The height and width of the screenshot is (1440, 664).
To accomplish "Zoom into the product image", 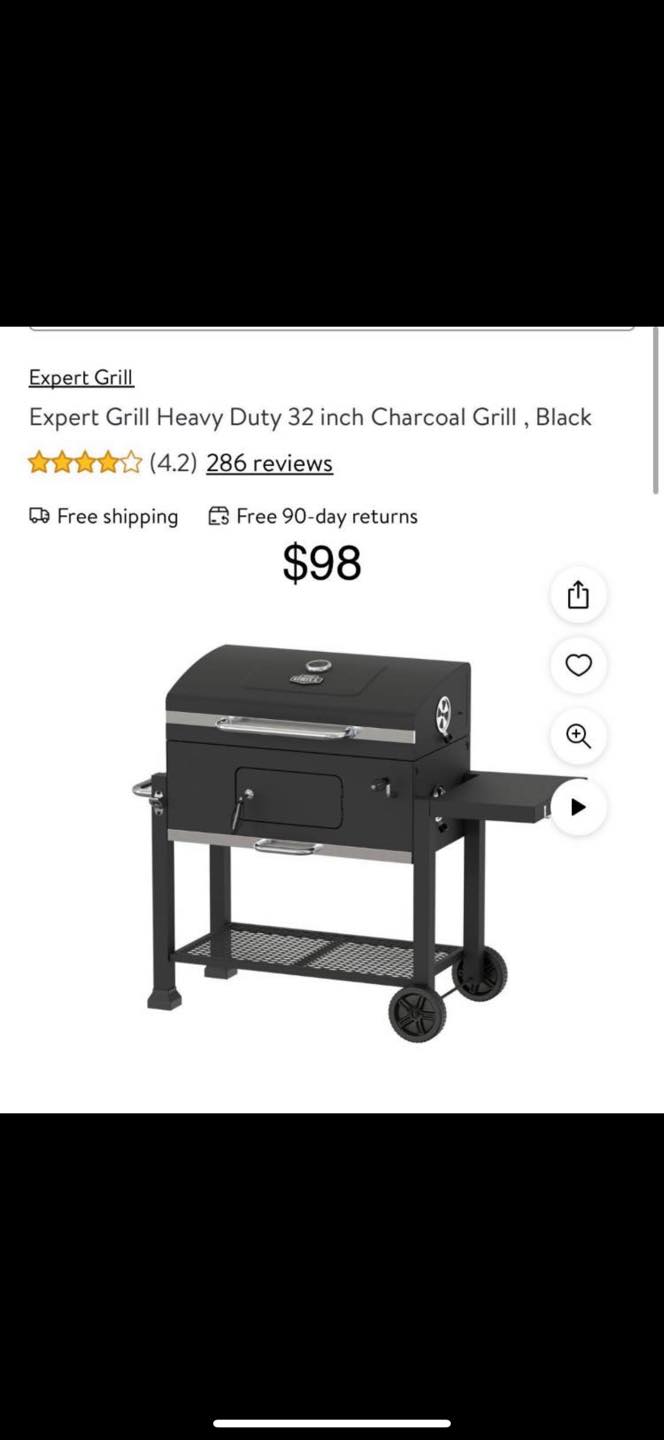I will point(579,736).
